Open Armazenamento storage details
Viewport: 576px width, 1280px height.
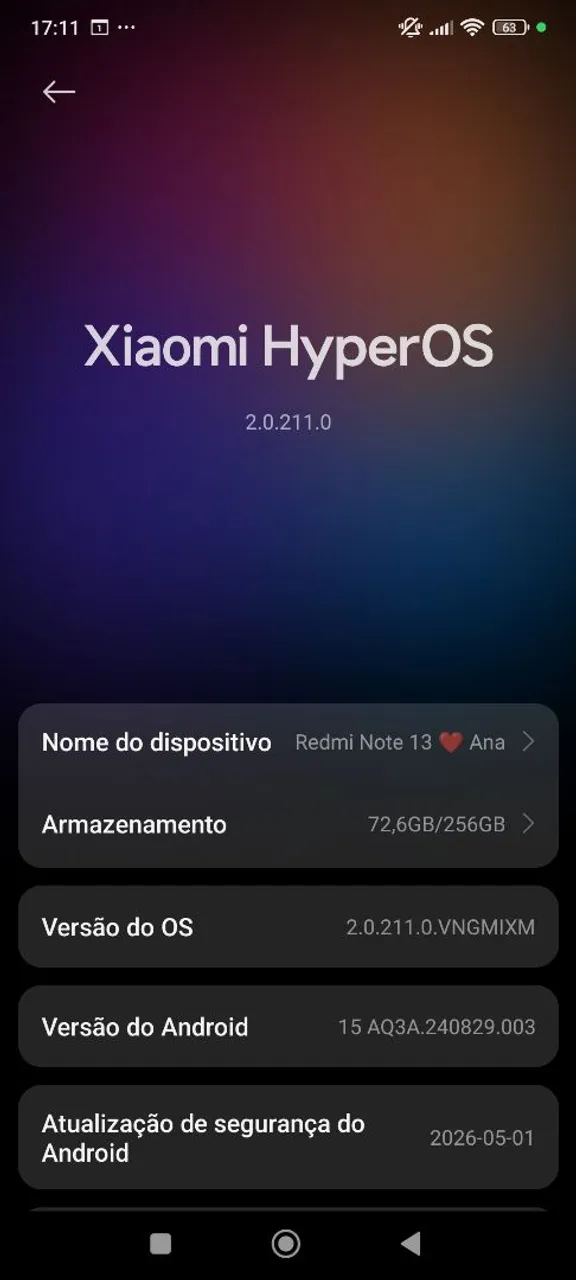tap(288, 825)
